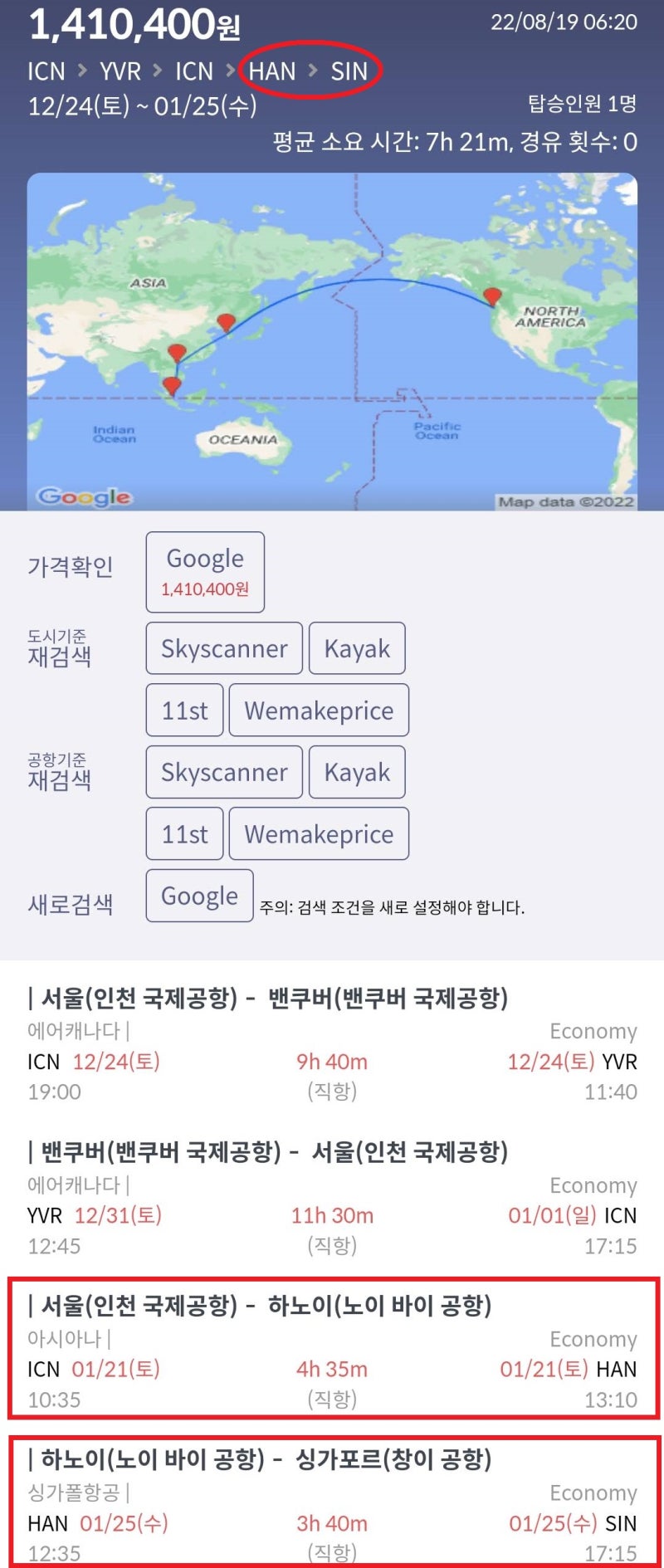
Task: Check the price on Google (1,410,400원)
Action: pyautogui.click(x=205, y=572)
